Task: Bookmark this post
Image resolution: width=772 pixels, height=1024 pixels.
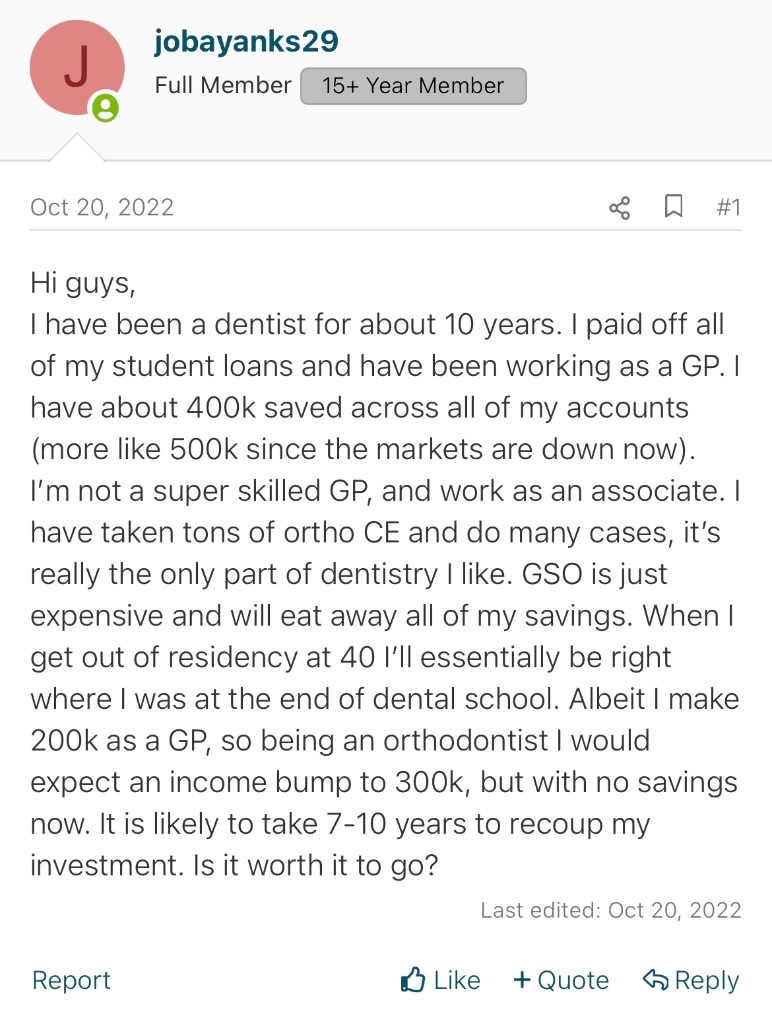Action: pos(674,207)
